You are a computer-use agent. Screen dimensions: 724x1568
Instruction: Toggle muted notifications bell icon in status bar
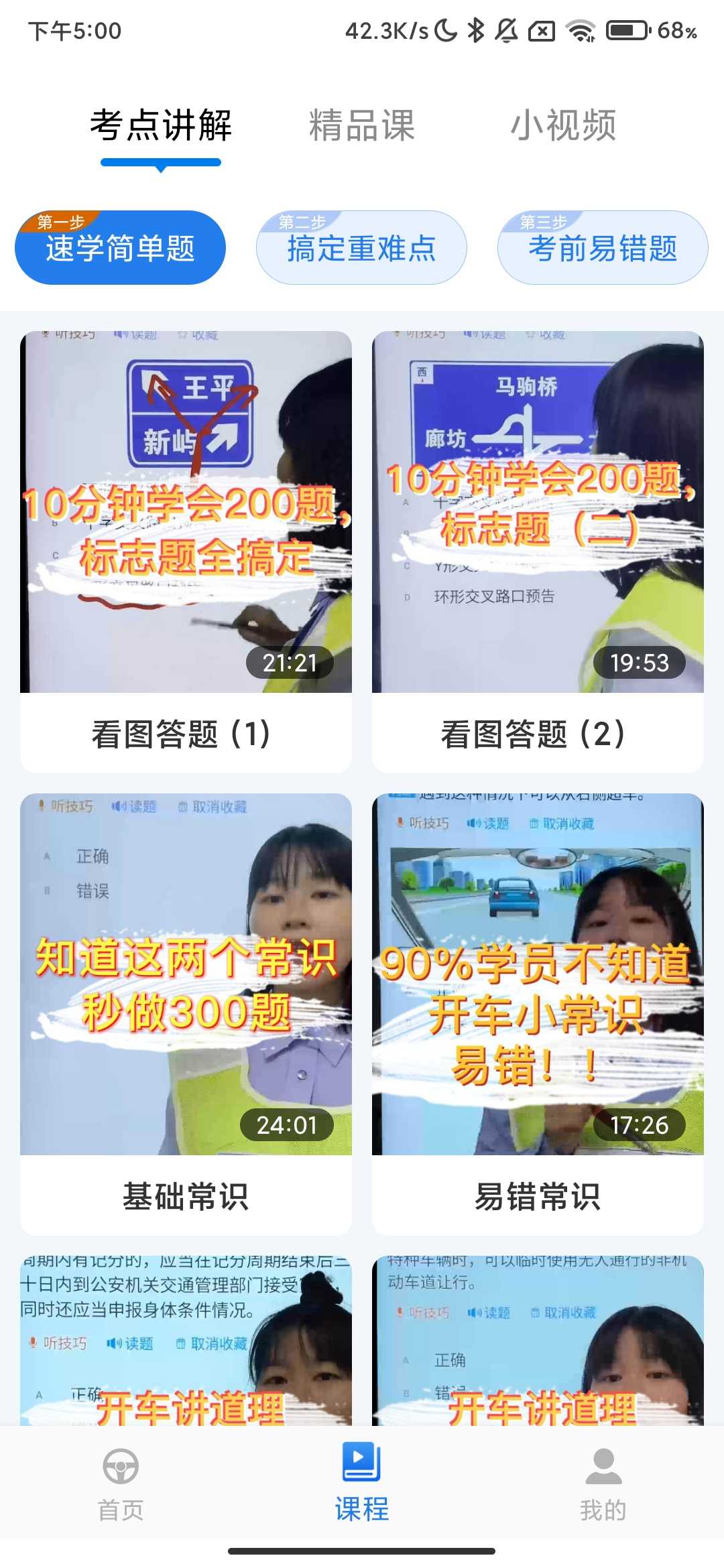coord(507,30)
